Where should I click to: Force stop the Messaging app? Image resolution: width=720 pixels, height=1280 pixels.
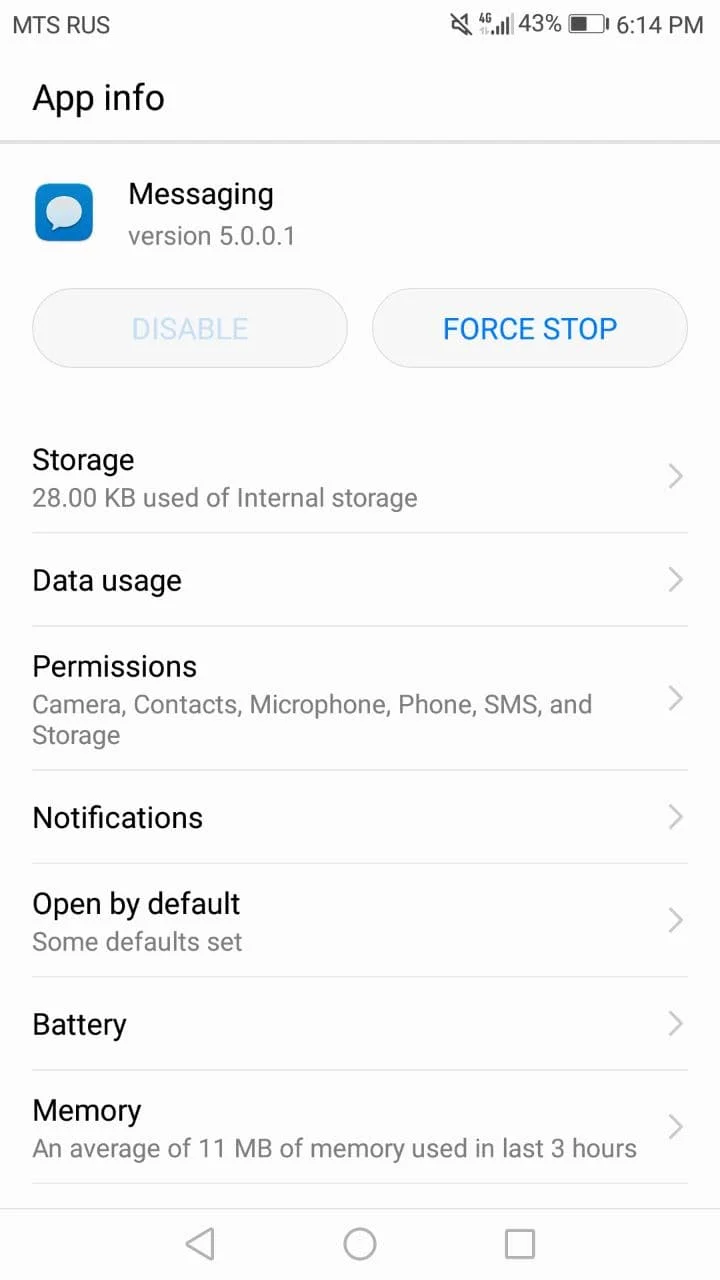(x=530, y=328)
